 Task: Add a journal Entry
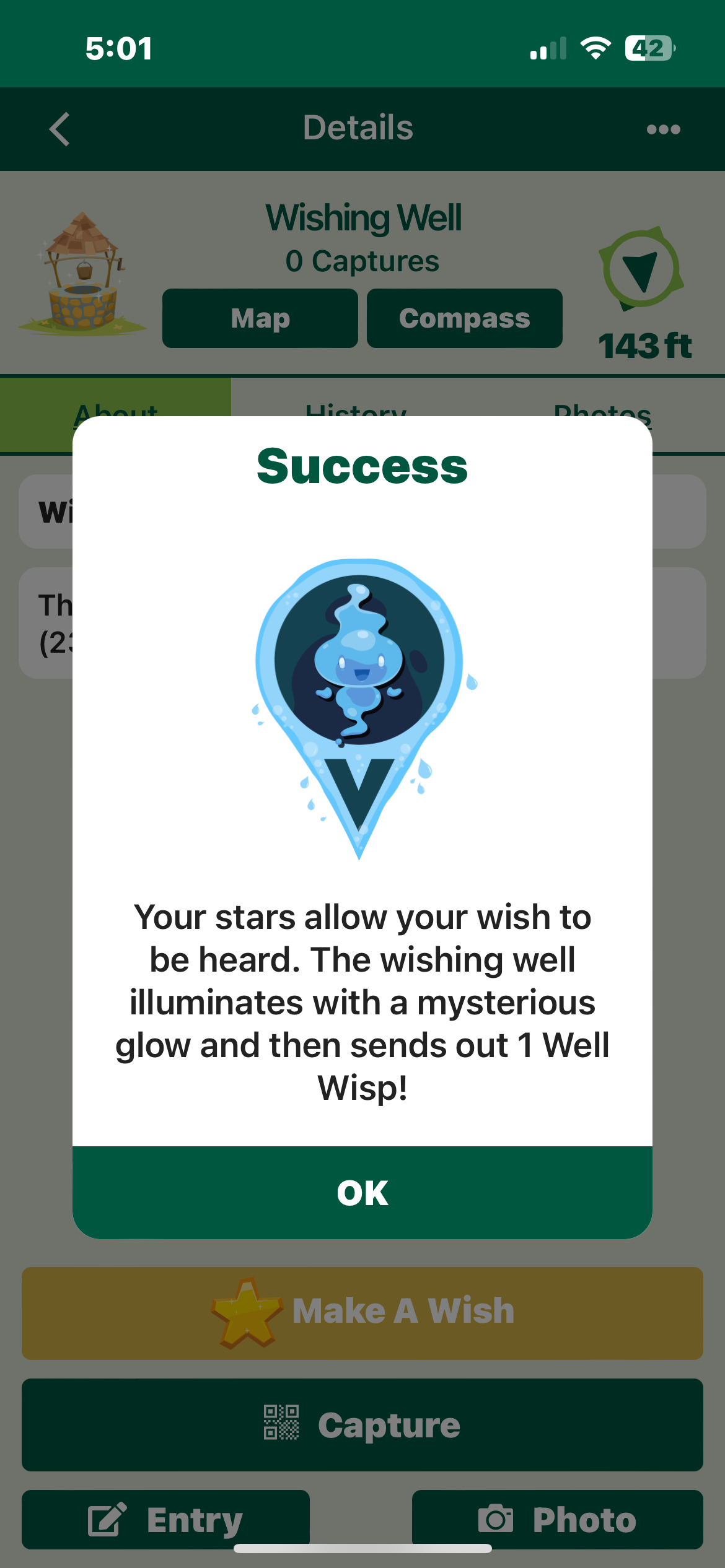[165, 1518]
